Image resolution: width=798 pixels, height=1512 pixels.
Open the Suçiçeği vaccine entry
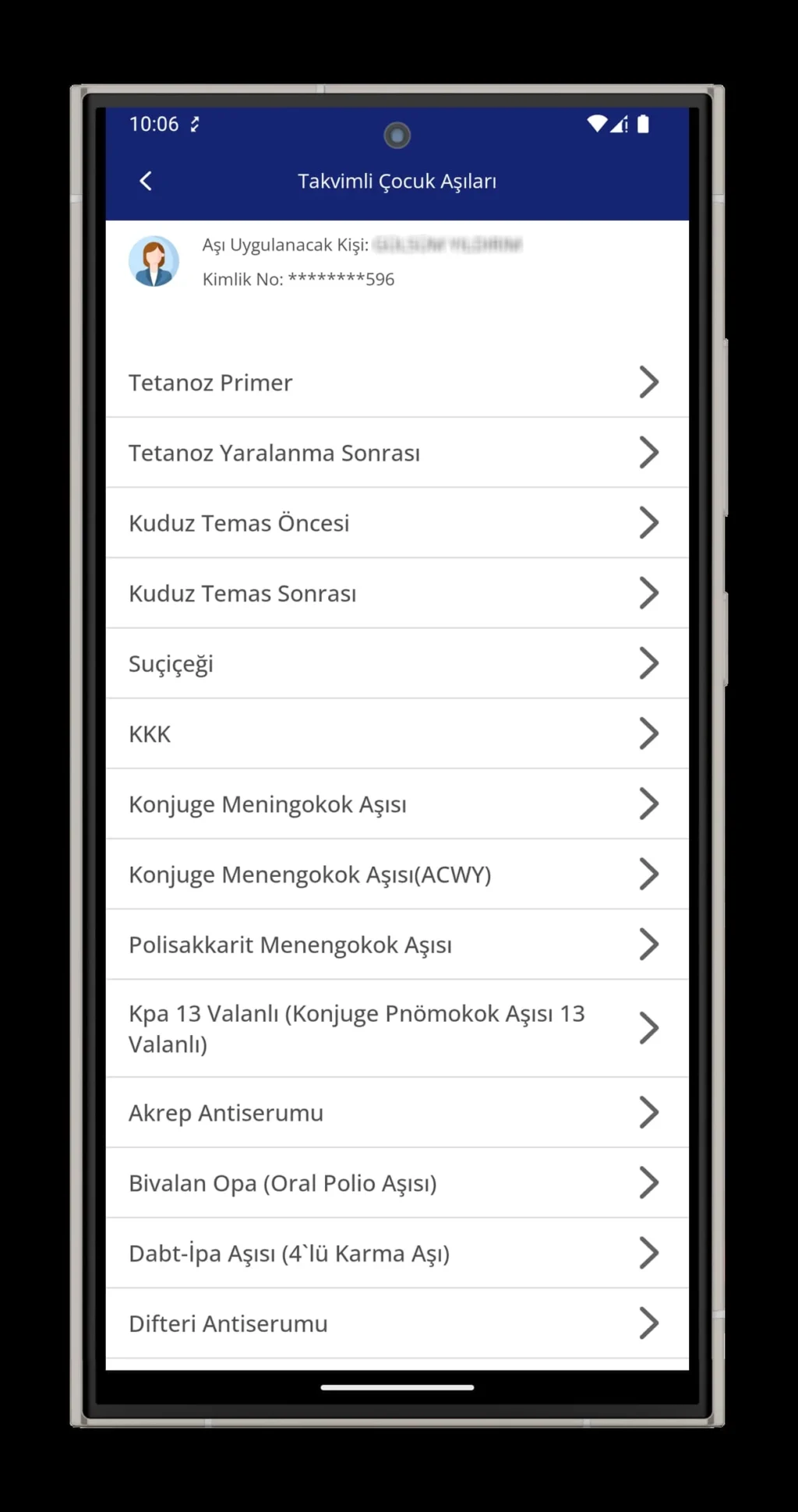pyautogui.click(x=397, y=663)
